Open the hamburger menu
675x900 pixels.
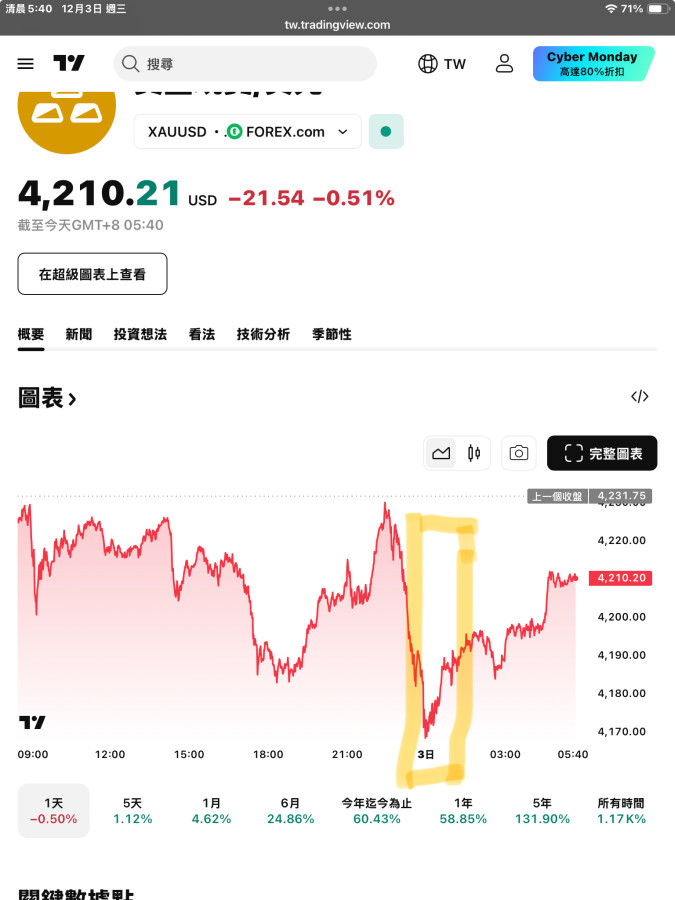(x=26, y=64)
